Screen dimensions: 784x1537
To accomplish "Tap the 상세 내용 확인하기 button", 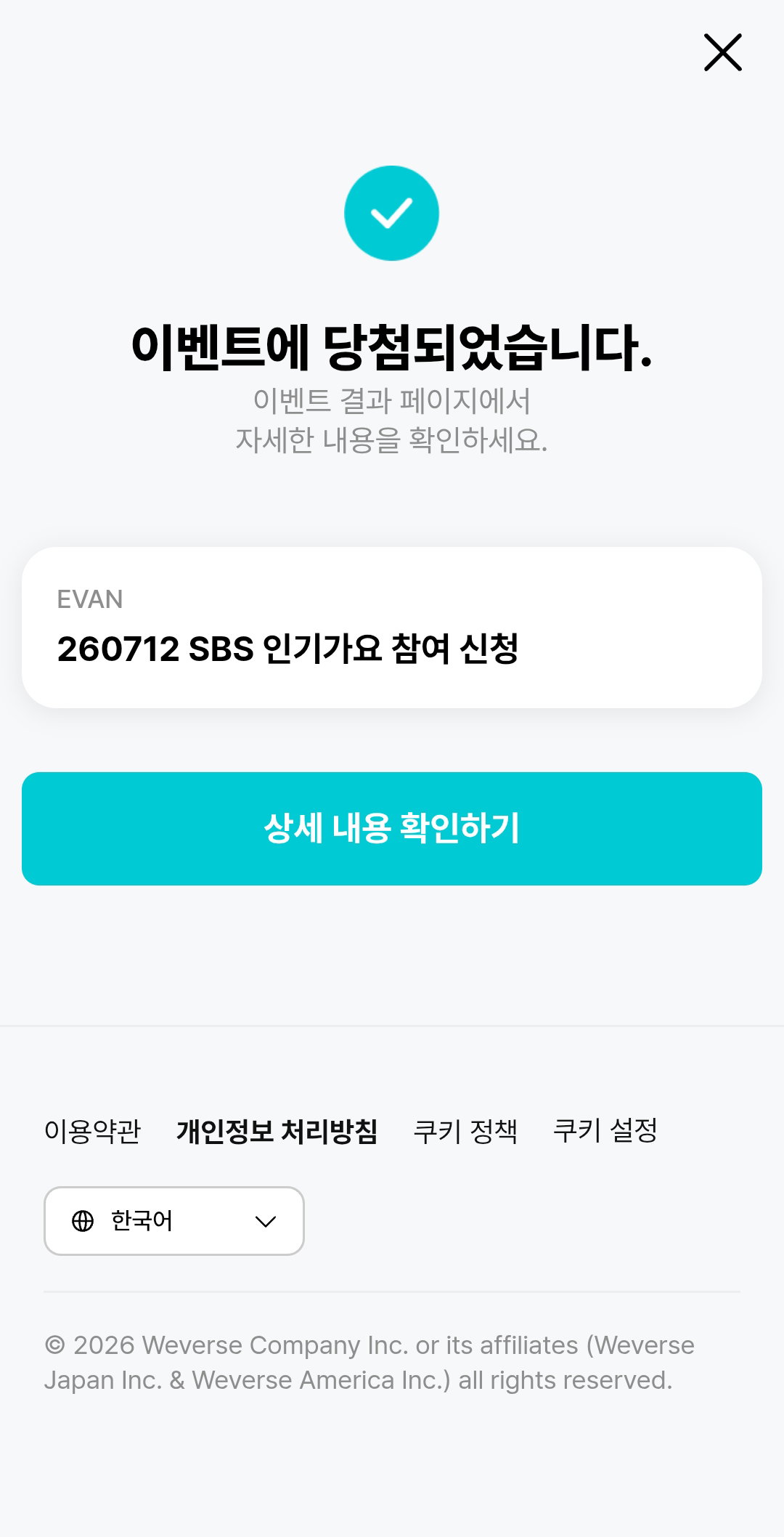I will pyautogui.click(x=392, y=829).
